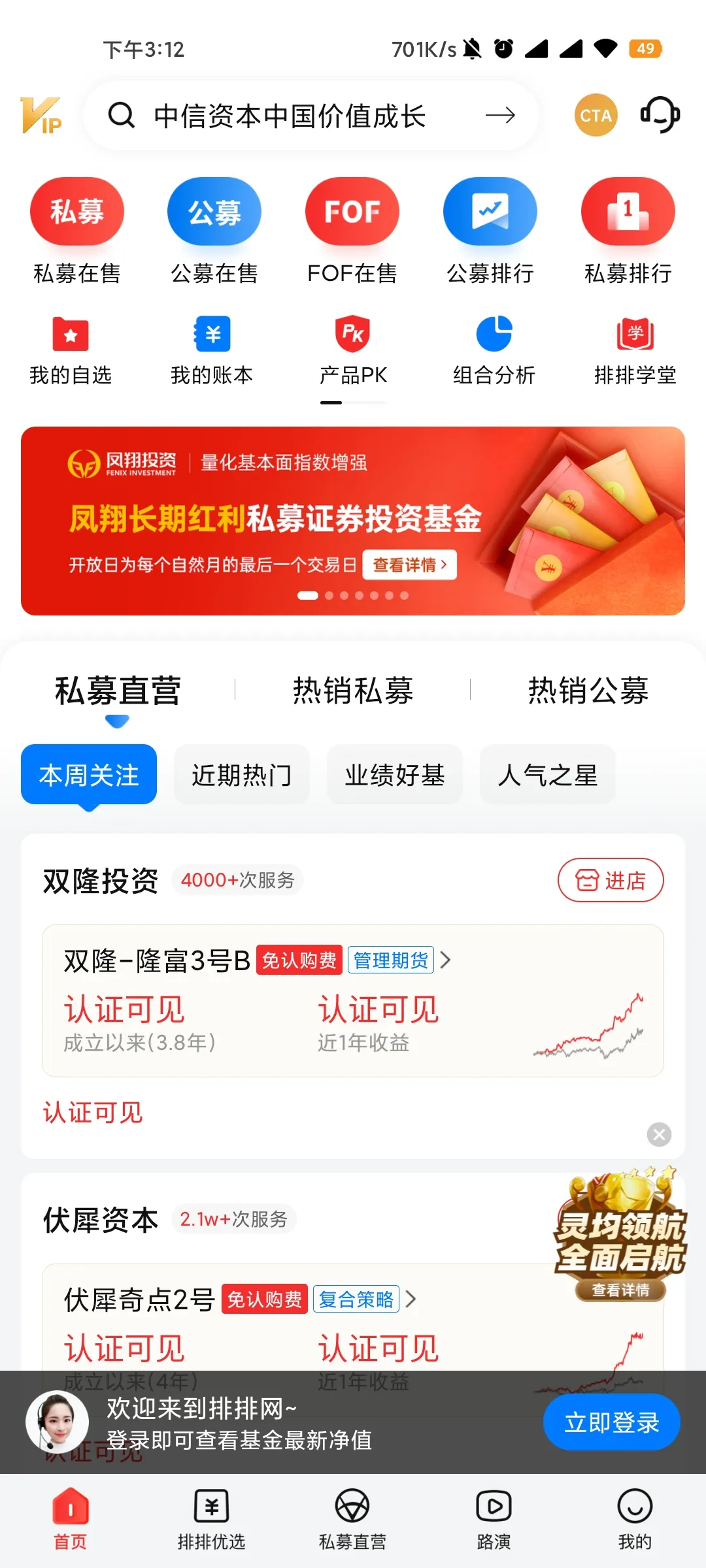Open the 组合分析 pie-chart icon

492,335
